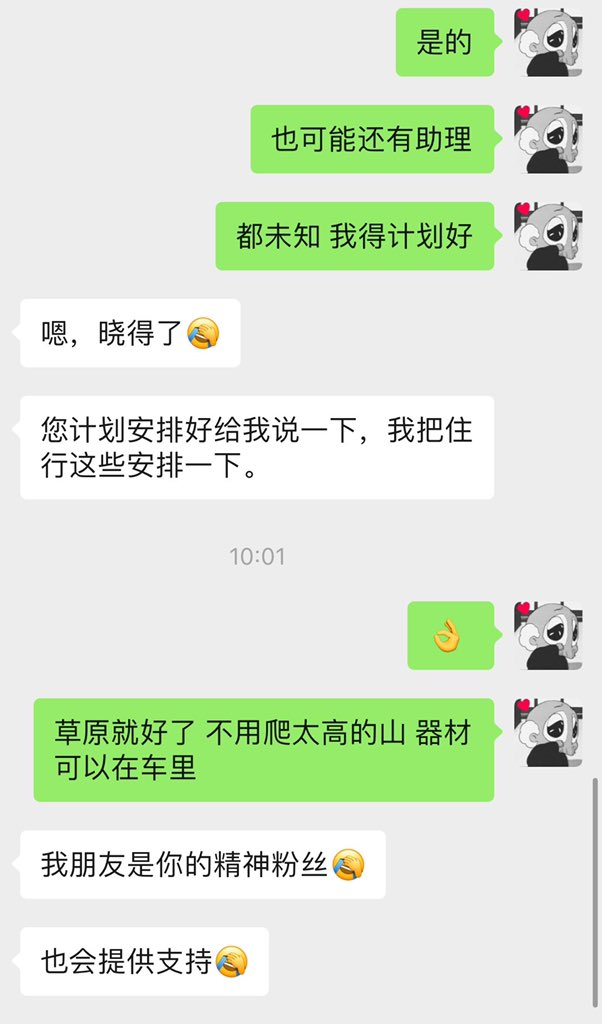View profile via avatar beside 都未知 我得计划好
Image resolution: width=602 pixels, height=1024 pixels.
(x=548, y=236)
